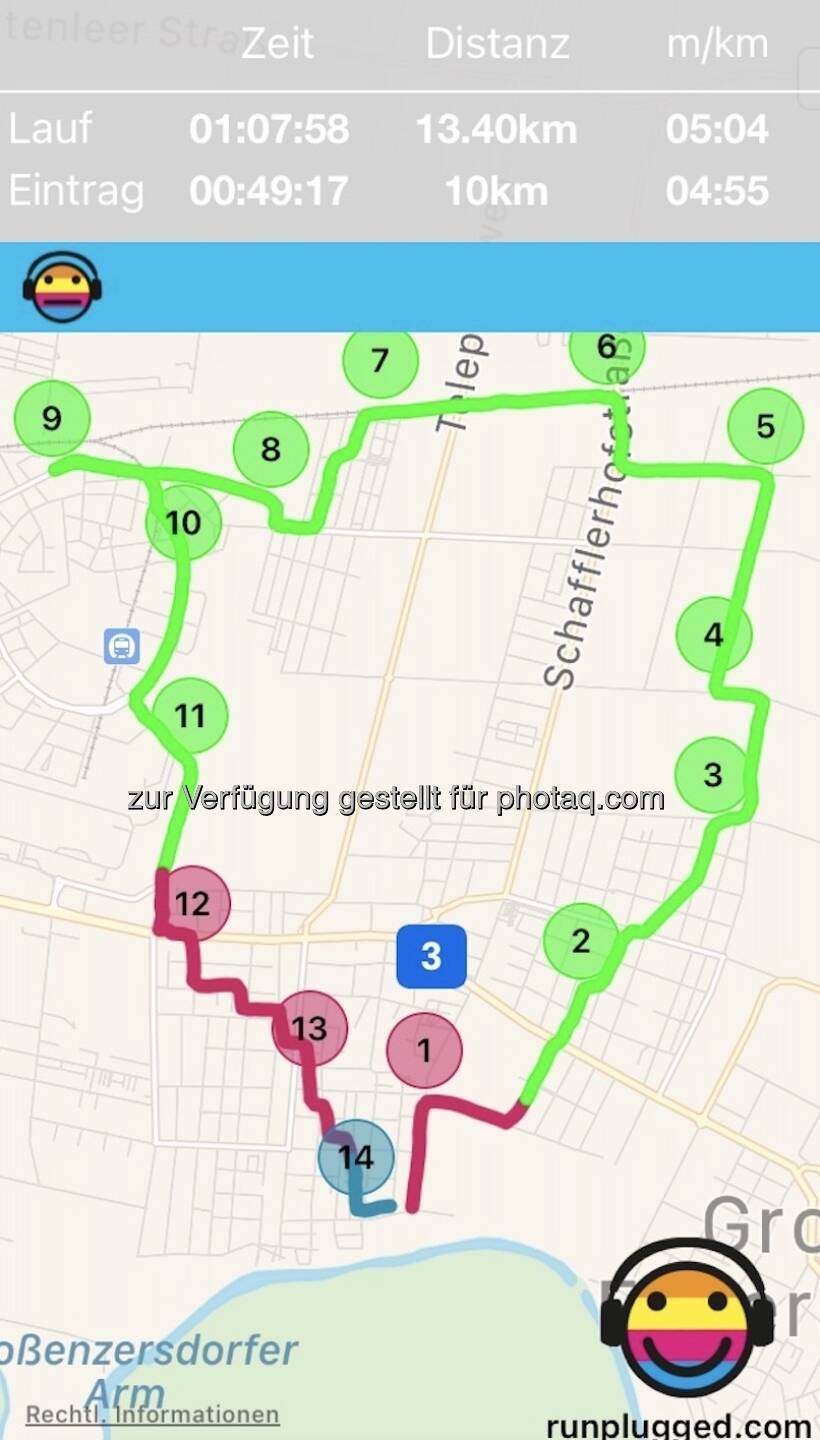Image resolution: width=820 pixels, height=1440 pixels.
Task: Select the blue route 3 map marker
Action: click(431, 956)
